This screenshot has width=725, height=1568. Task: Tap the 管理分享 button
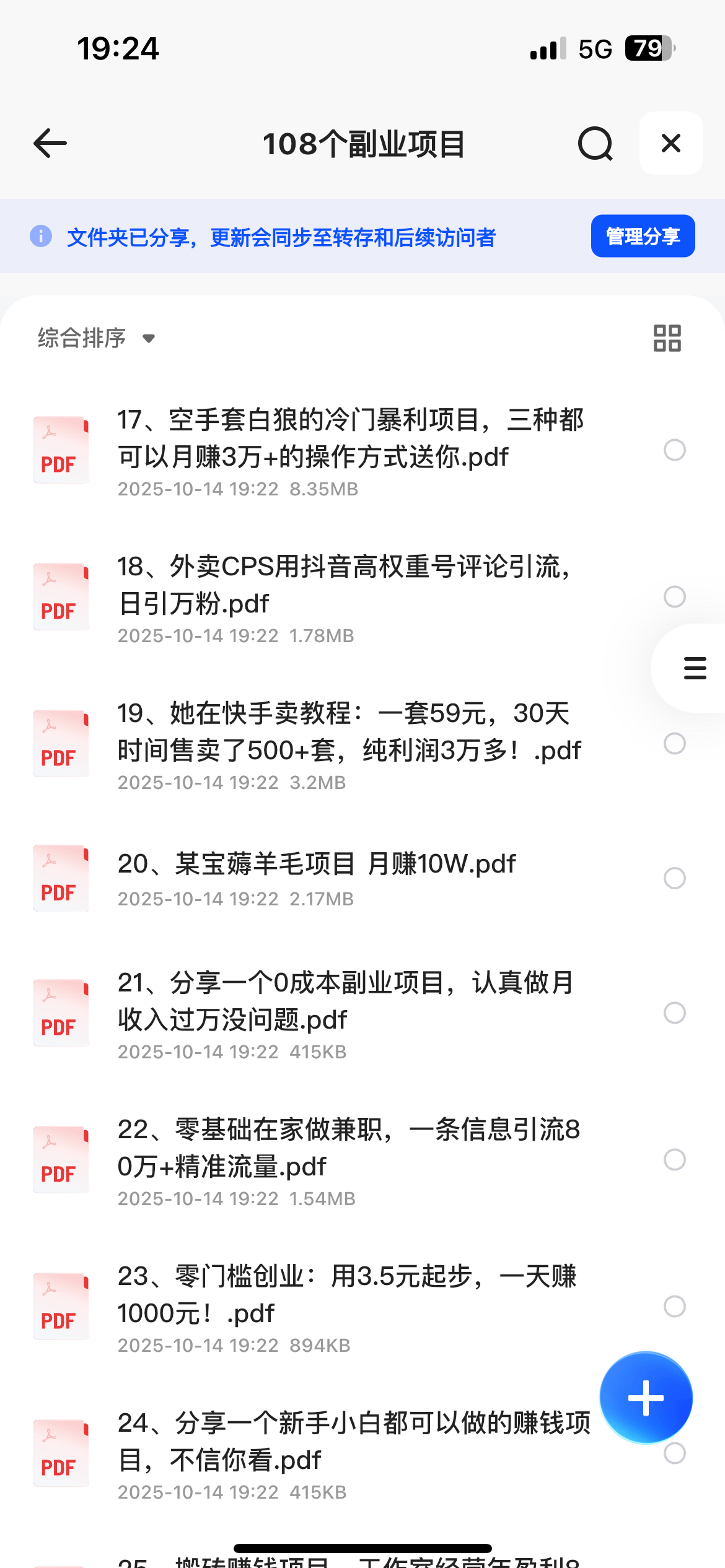pyautogui.click(x=643, y=236)
